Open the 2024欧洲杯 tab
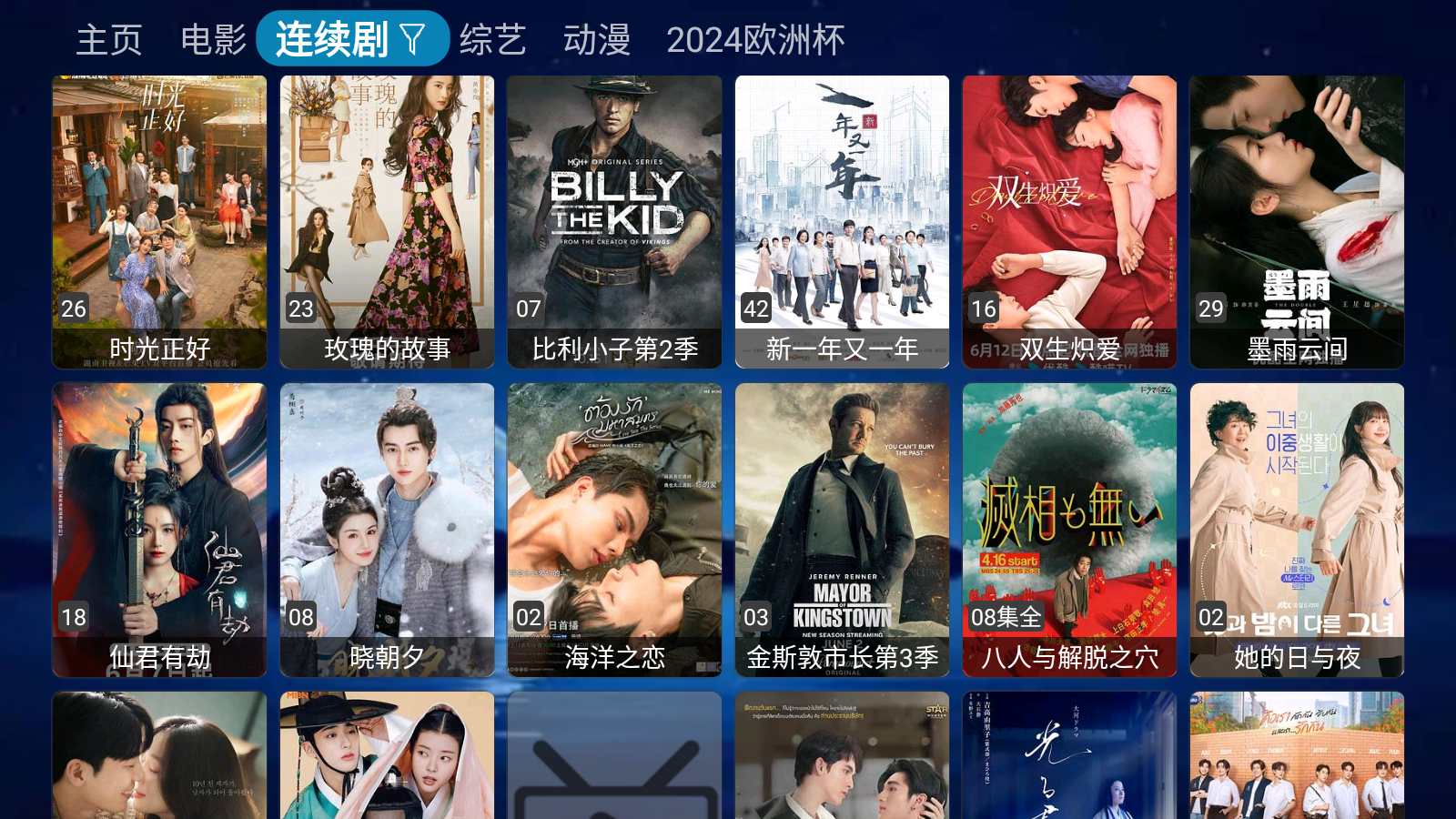The height and width of the screenshot is (819, 1456). (x=755, y=40)
